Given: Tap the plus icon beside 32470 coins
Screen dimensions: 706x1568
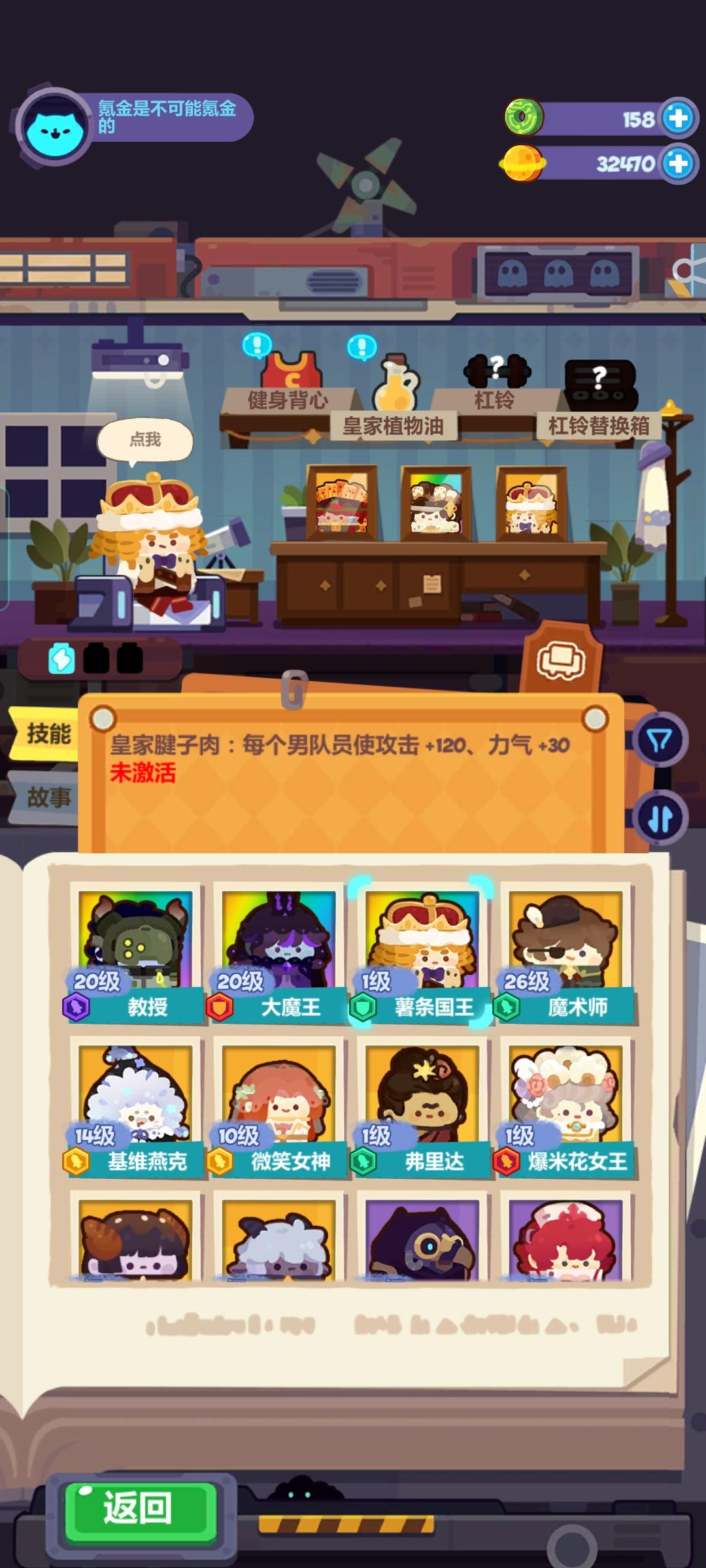Looking at the screenshot, I should (678, 163).
